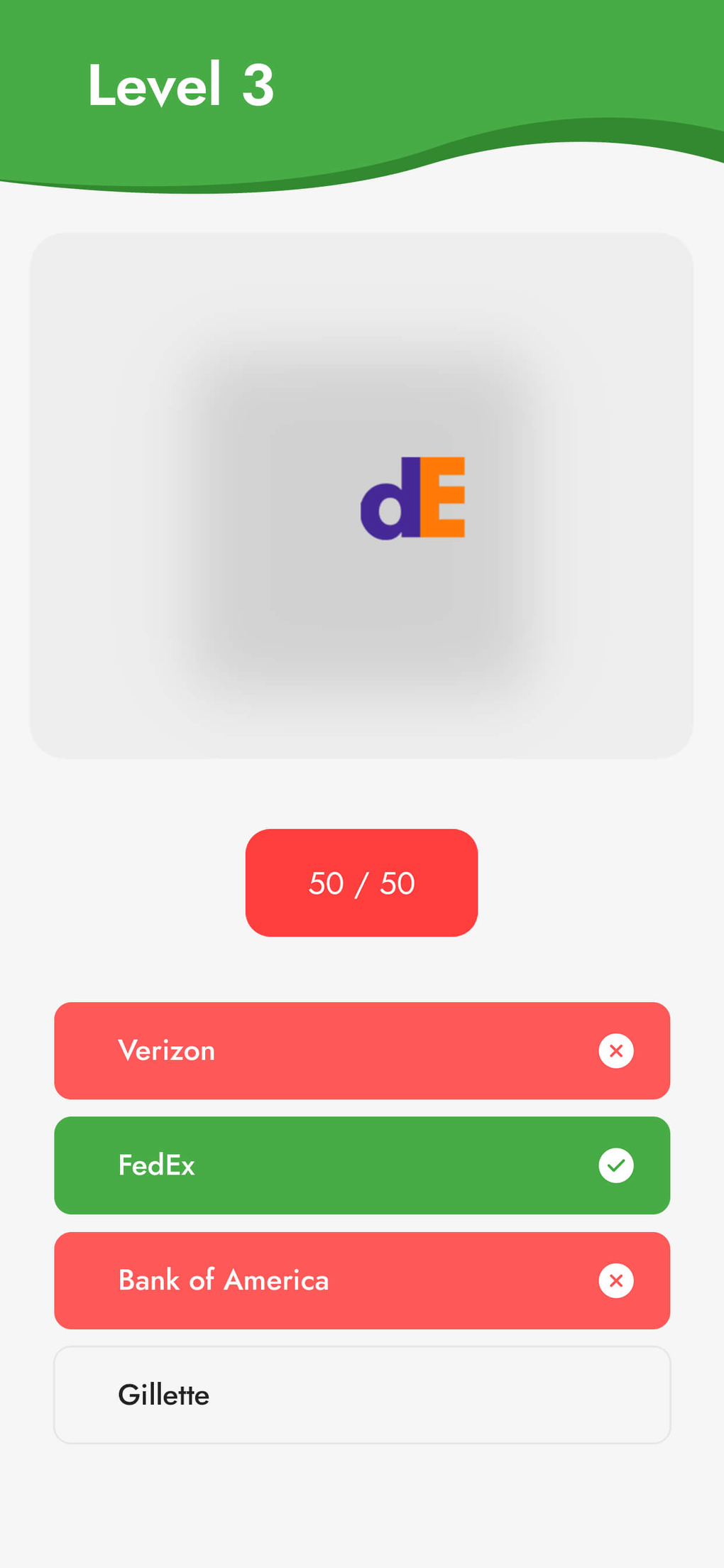This screenshot has width=724, height=1568.
Task: Select the Gillette answer option
Action: pos(361,1394)
